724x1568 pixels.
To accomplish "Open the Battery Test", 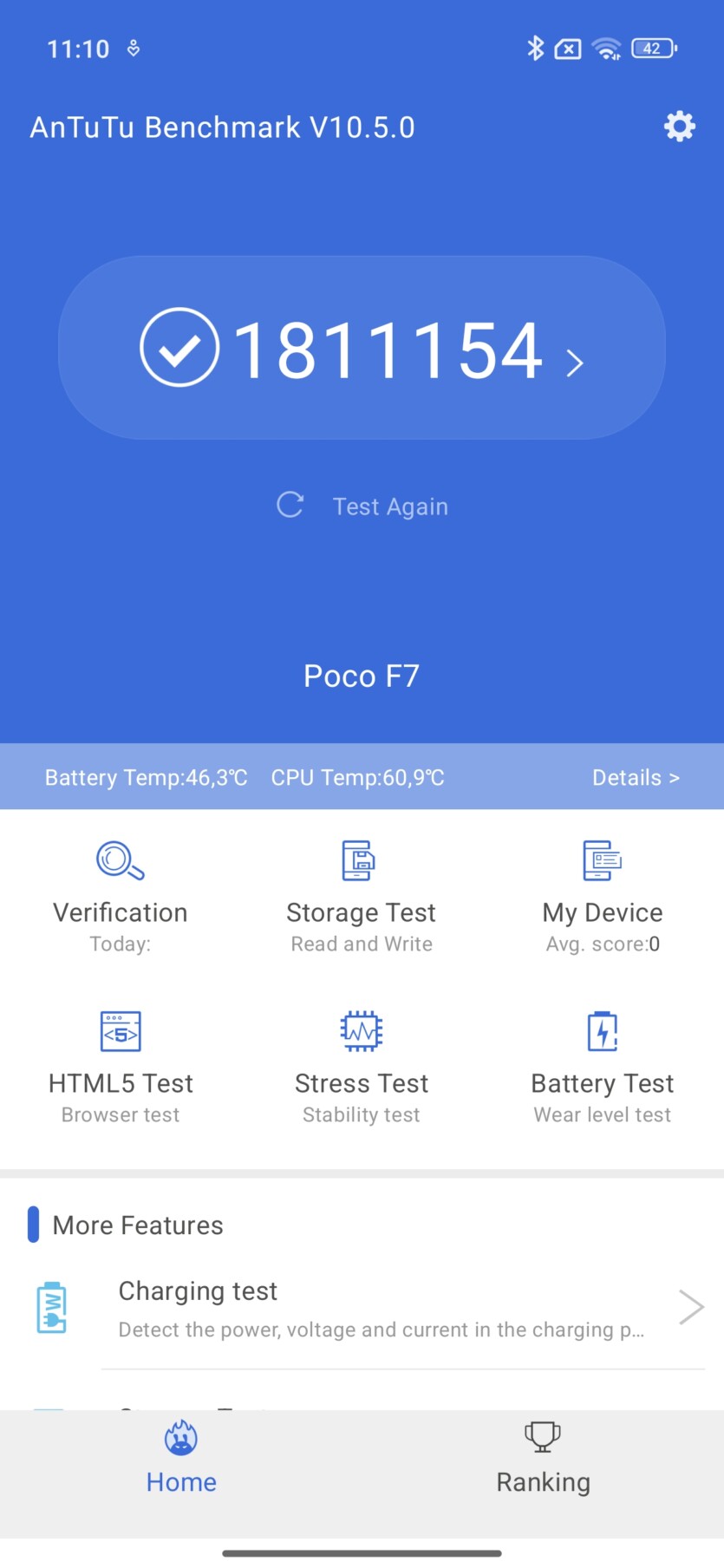I will point(603,1068).
